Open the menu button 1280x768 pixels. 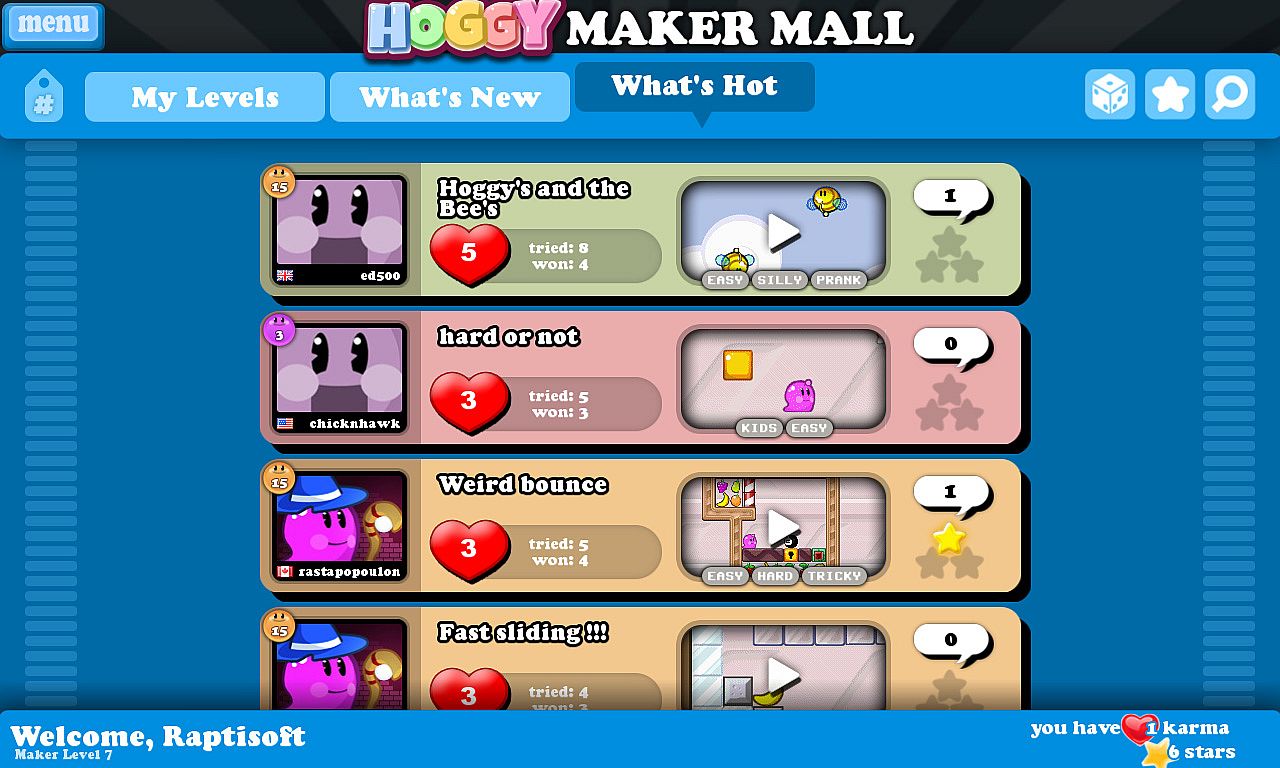click(x=53, y=25)
